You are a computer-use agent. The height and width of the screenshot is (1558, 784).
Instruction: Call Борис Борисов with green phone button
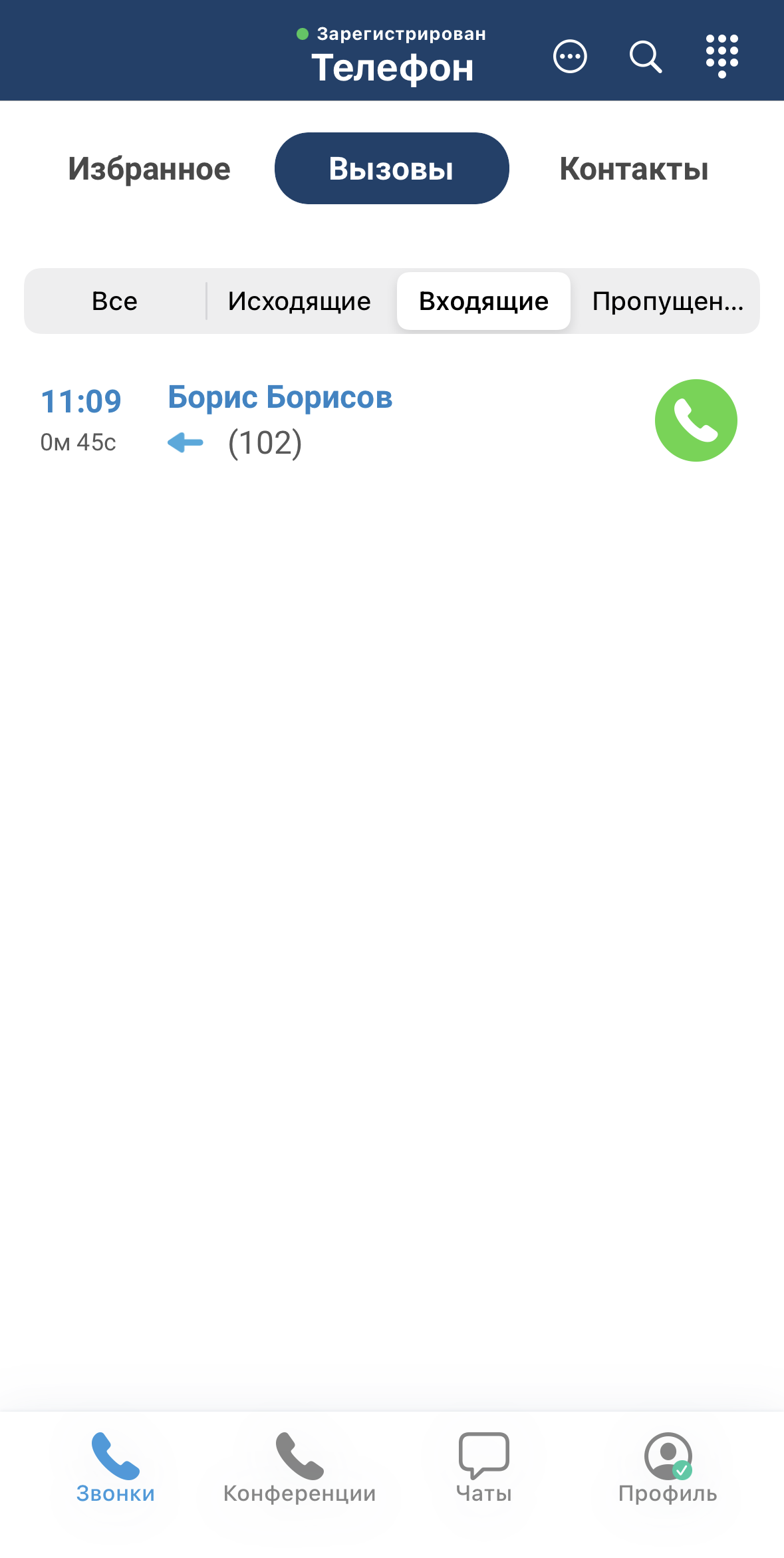[x=696, y=420]
